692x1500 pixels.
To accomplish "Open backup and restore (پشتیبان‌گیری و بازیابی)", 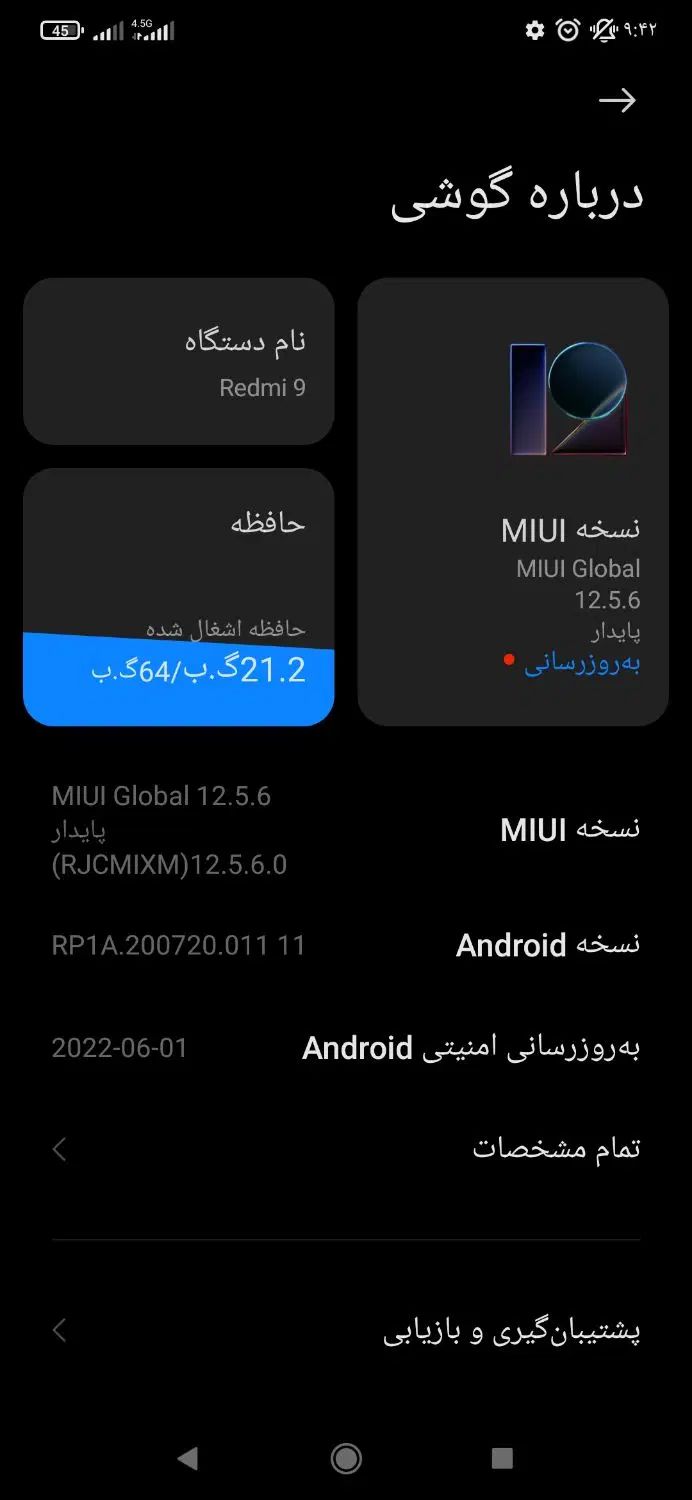I will (346, 1331).
